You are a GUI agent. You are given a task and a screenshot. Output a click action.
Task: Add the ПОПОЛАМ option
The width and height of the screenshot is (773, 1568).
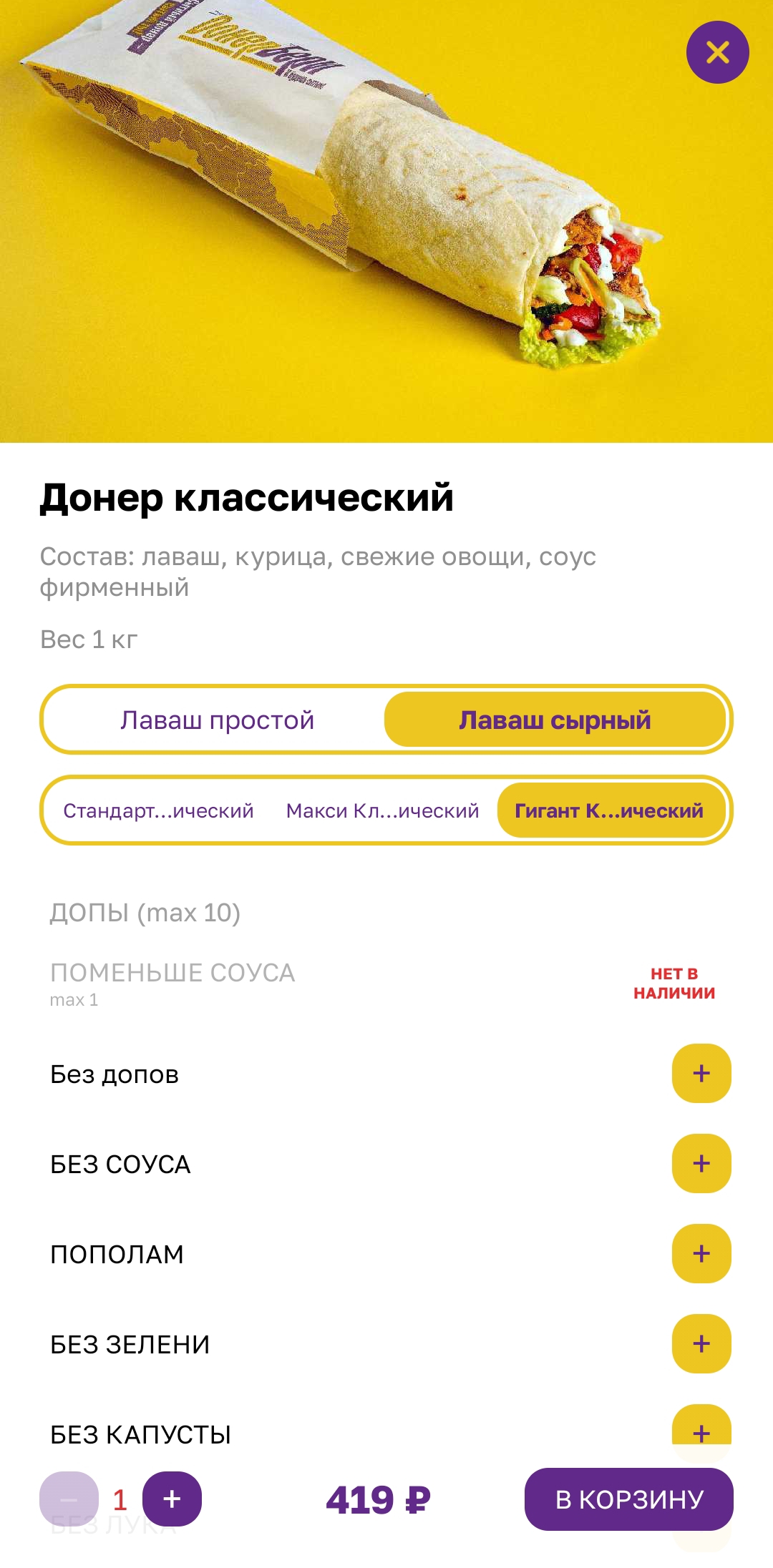[x=701, y=1253]
